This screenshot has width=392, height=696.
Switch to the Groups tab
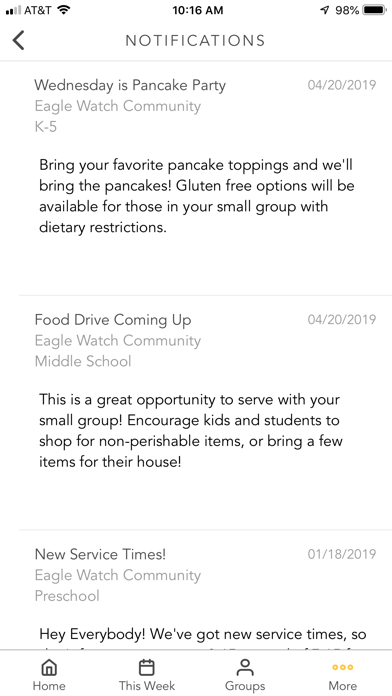point(245,675)
